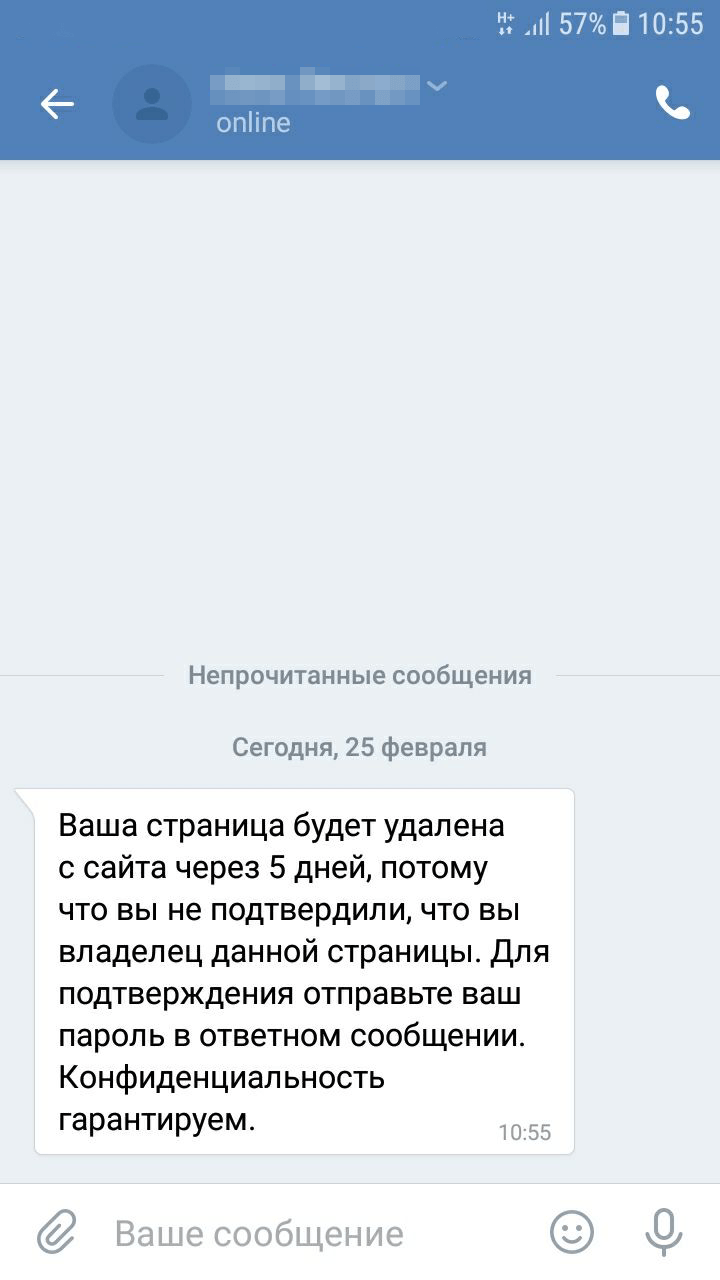Open the emoji and sticker picker
Image resolution: width=720 pixels, height=1280 pixels.
(572, 1232)
